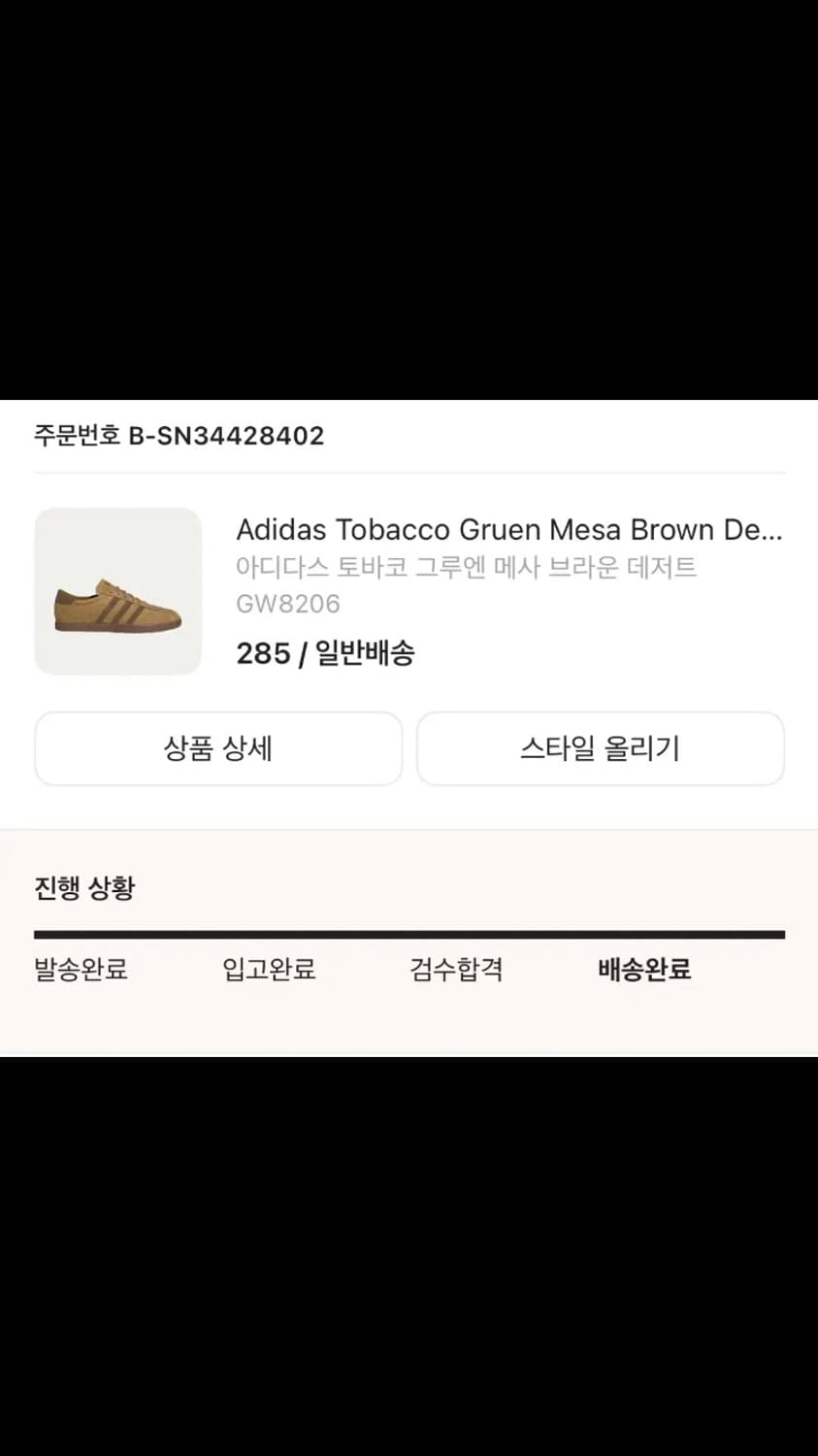Select the size text 285 / 일반배송

[x=326, y=654]
